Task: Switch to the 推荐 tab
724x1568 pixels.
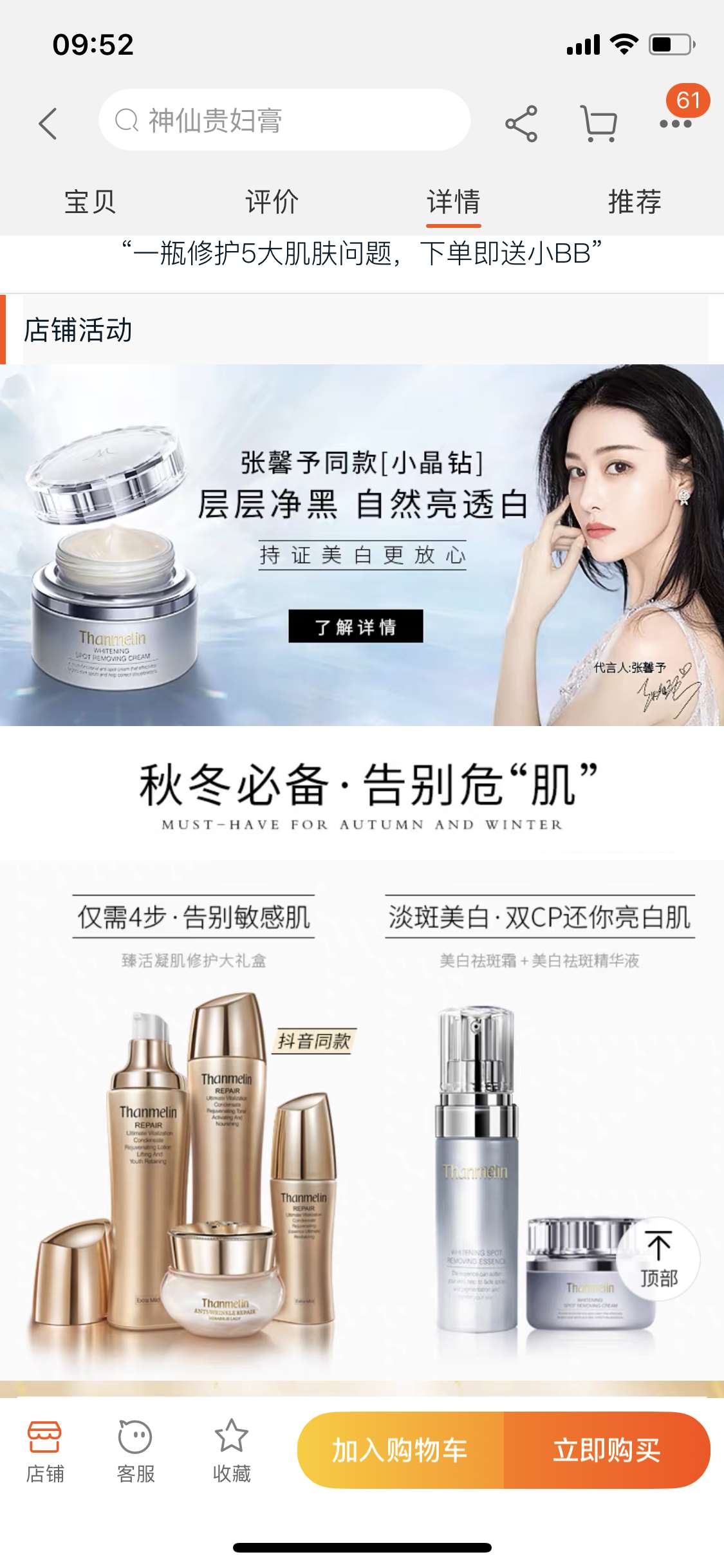Action: tap(635, 202)
